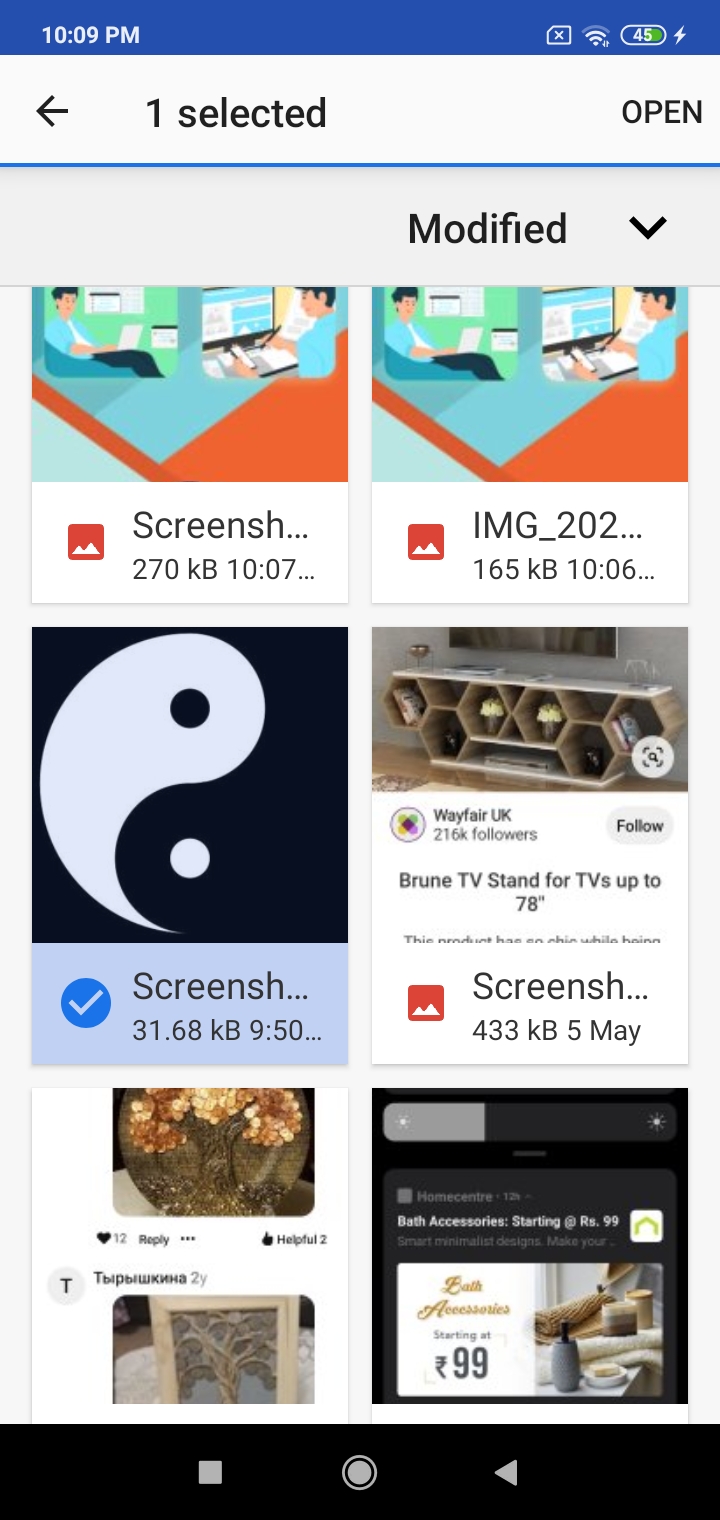Select the 433 kB 5 May Screenshot tile
720x1520 pixels.
(530, 845)
